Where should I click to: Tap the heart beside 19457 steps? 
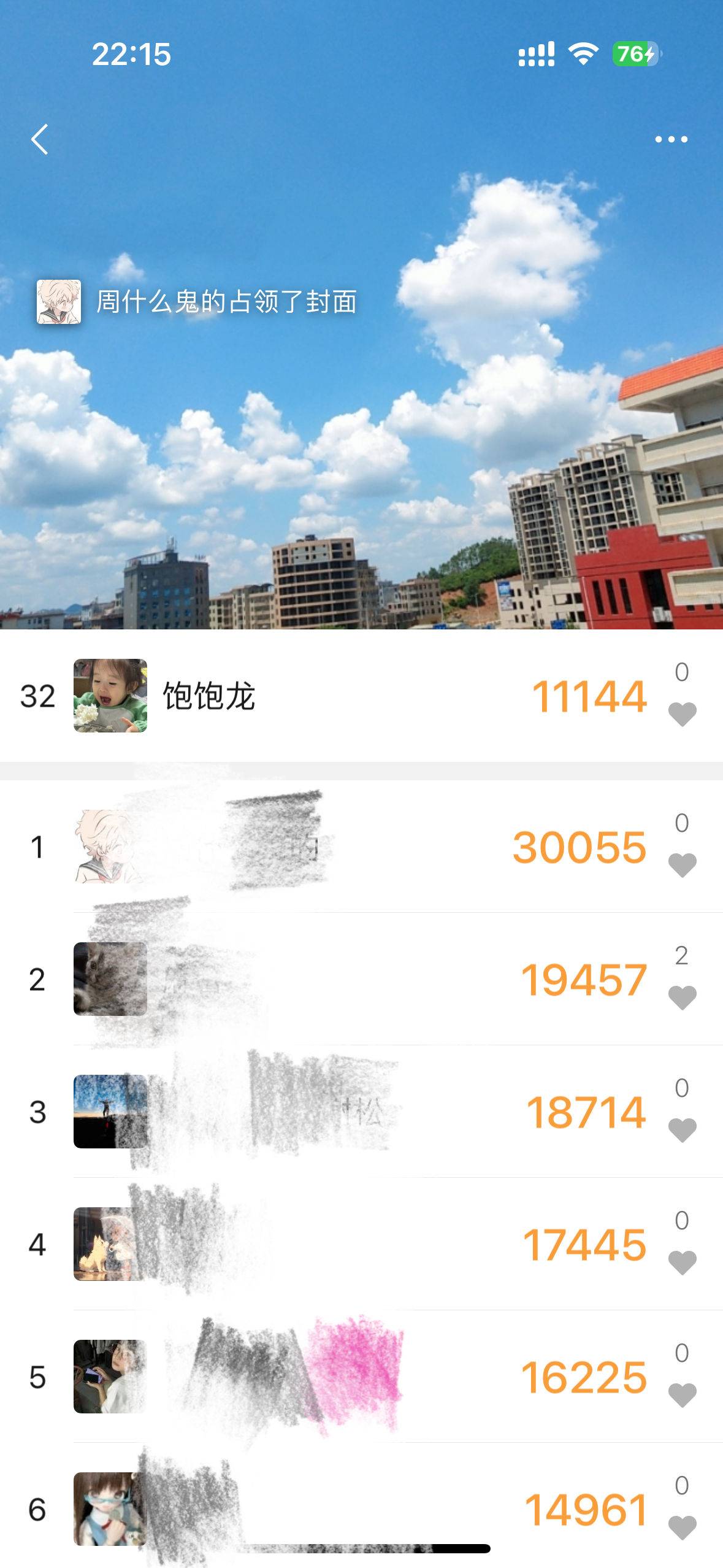coord(682,997)
